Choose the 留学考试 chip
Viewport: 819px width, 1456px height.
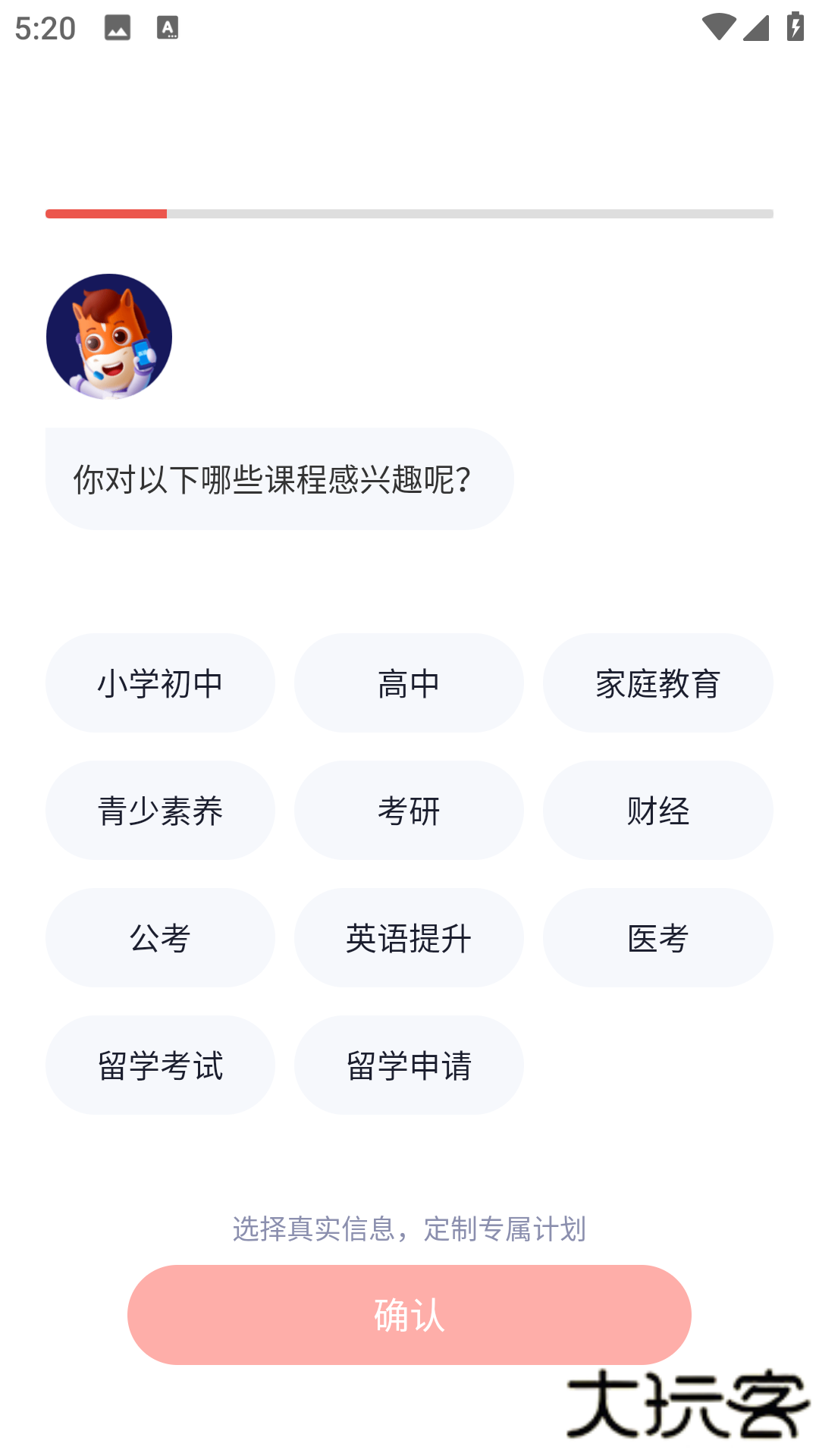[x=160, y=1065]
